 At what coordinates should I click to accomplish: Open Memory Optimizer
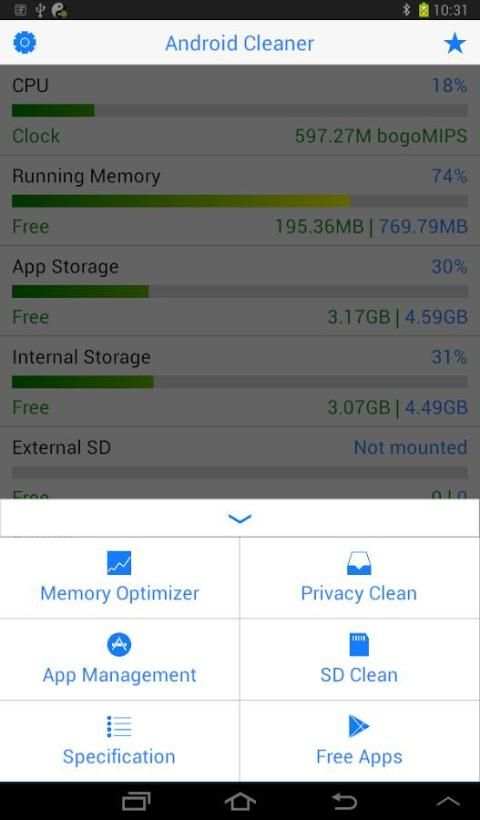pos(120,578)
